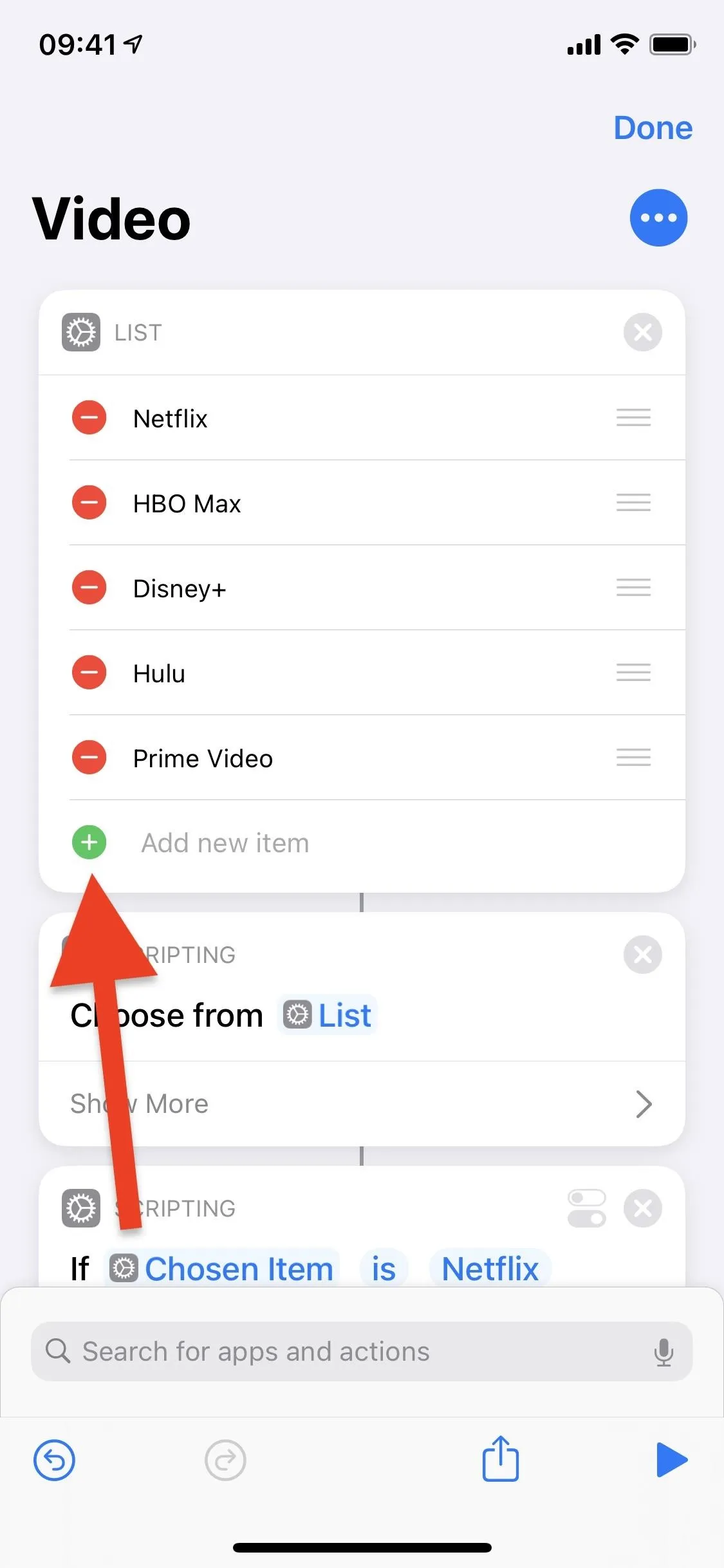Remove Hulu from the list

click(89, 673)
